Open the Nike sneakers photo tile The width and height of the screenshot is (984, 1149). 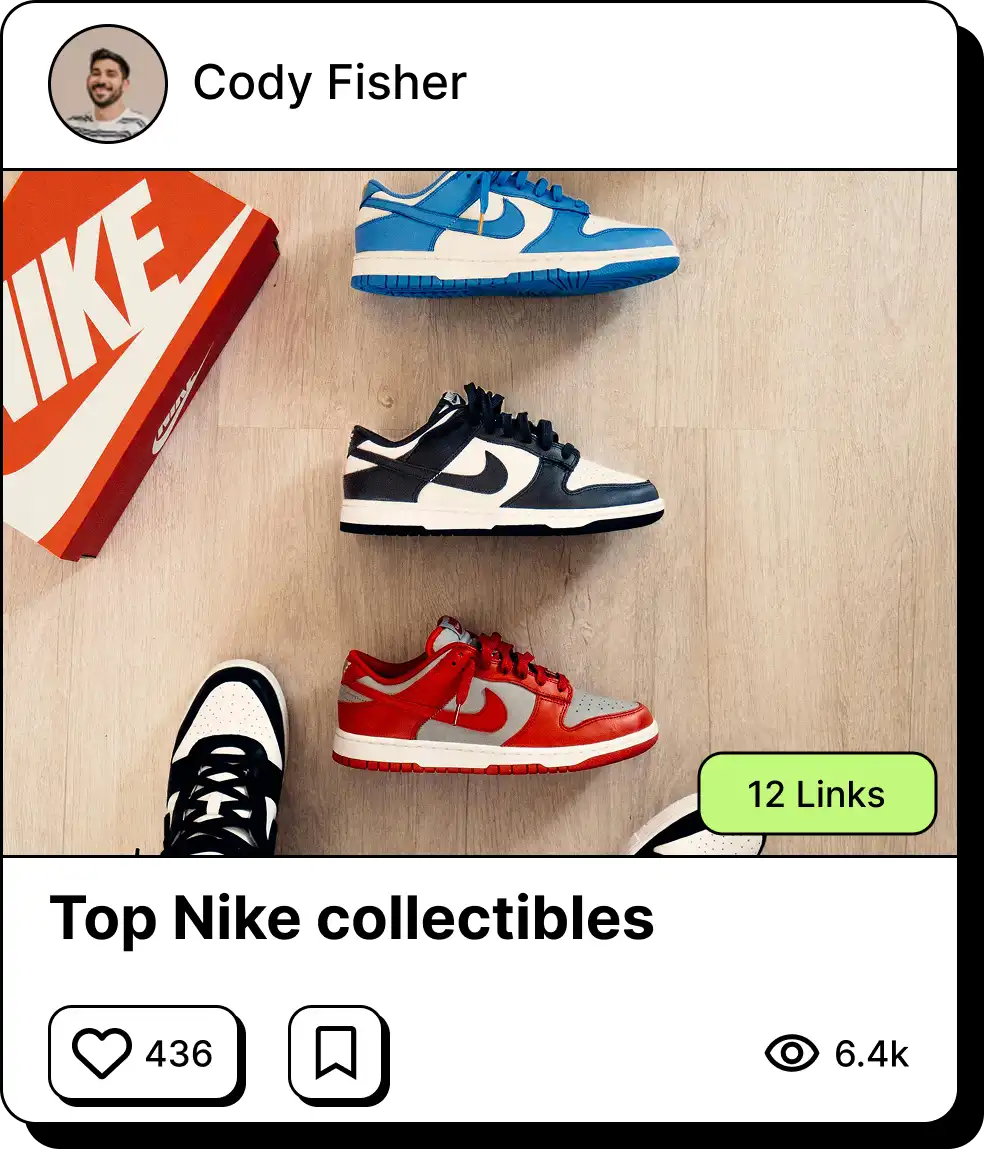pyautogui.click(x=480, y=480)
